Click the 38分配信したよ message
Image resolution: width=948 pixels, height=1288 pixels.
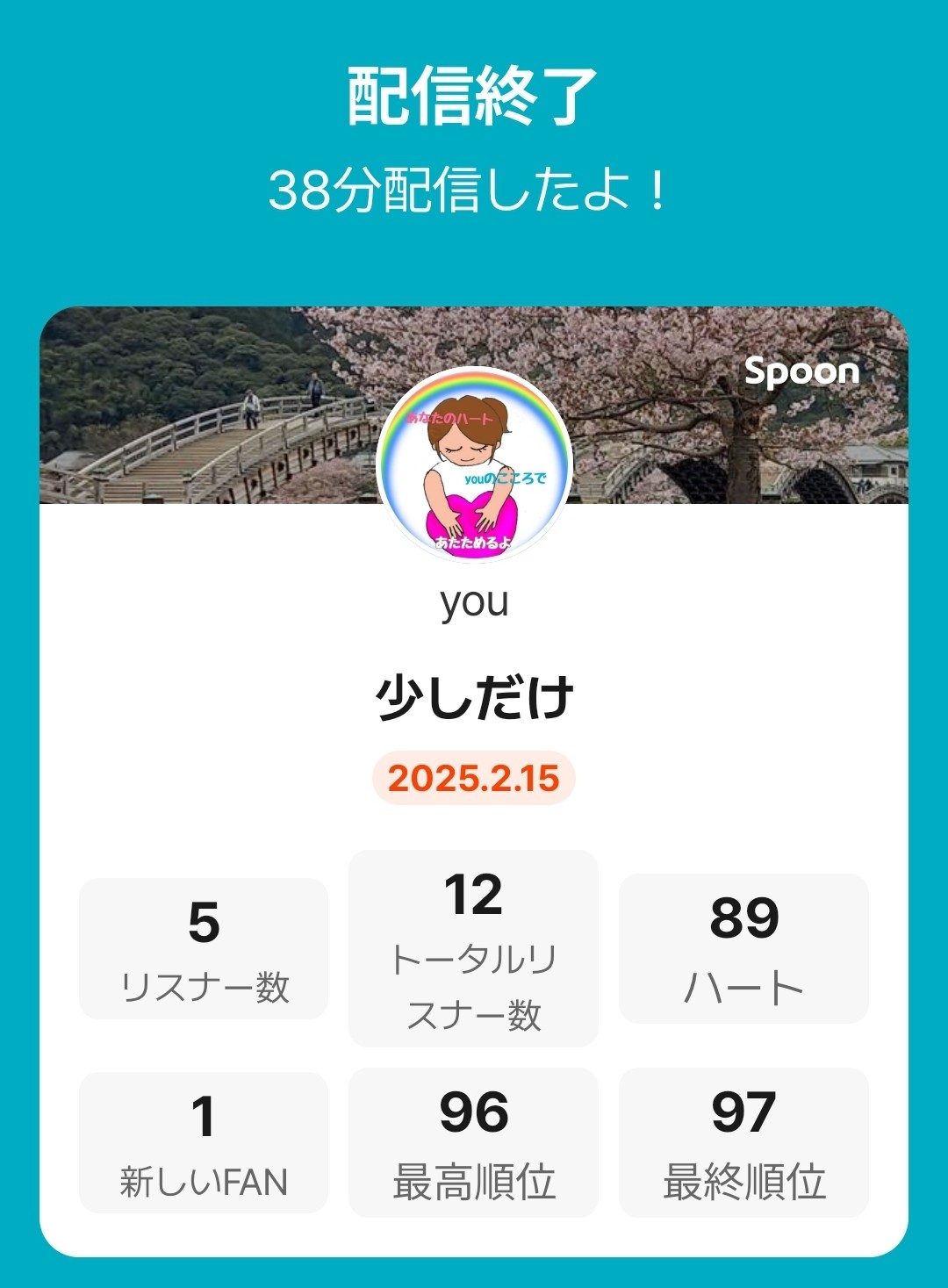[x=474, y=187]
